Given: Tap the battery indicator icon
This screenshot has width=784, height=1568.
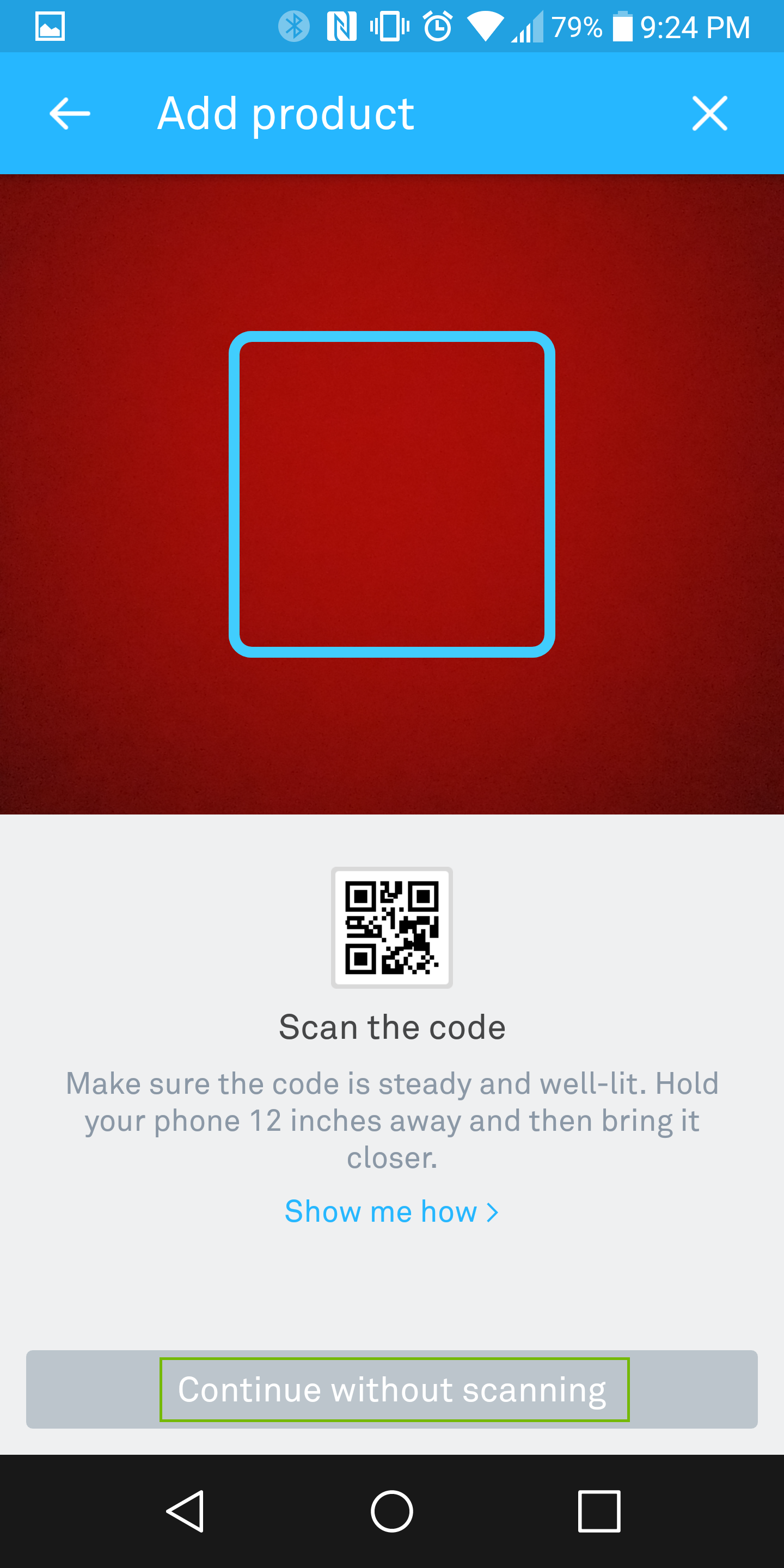Looking at the screenshot, I should coord(622,26).
